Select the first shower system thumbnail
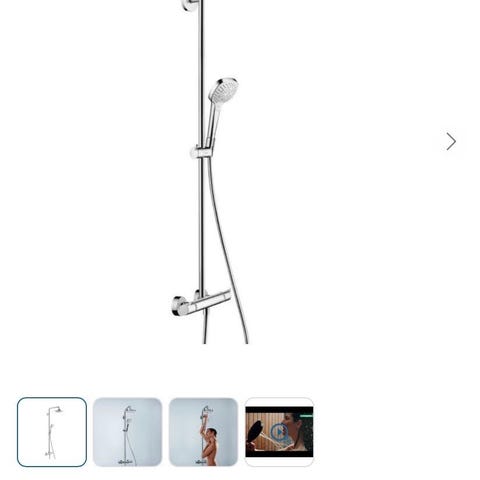The width and height of the screenshot is (480, 480). [52, 432]
